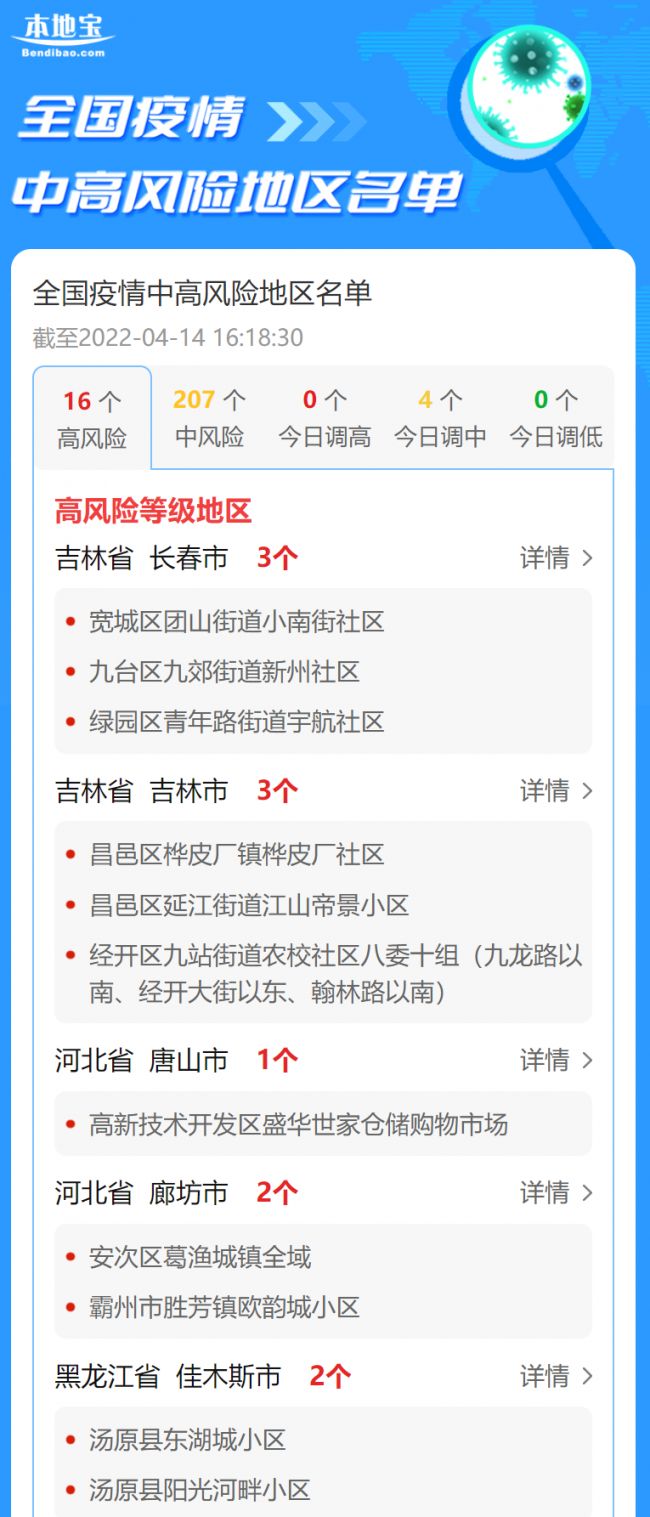Image resolution: width=650 pixels, height=1517 pixels.
Task: Open the 今日调高 tab
Action: (325, 418)
